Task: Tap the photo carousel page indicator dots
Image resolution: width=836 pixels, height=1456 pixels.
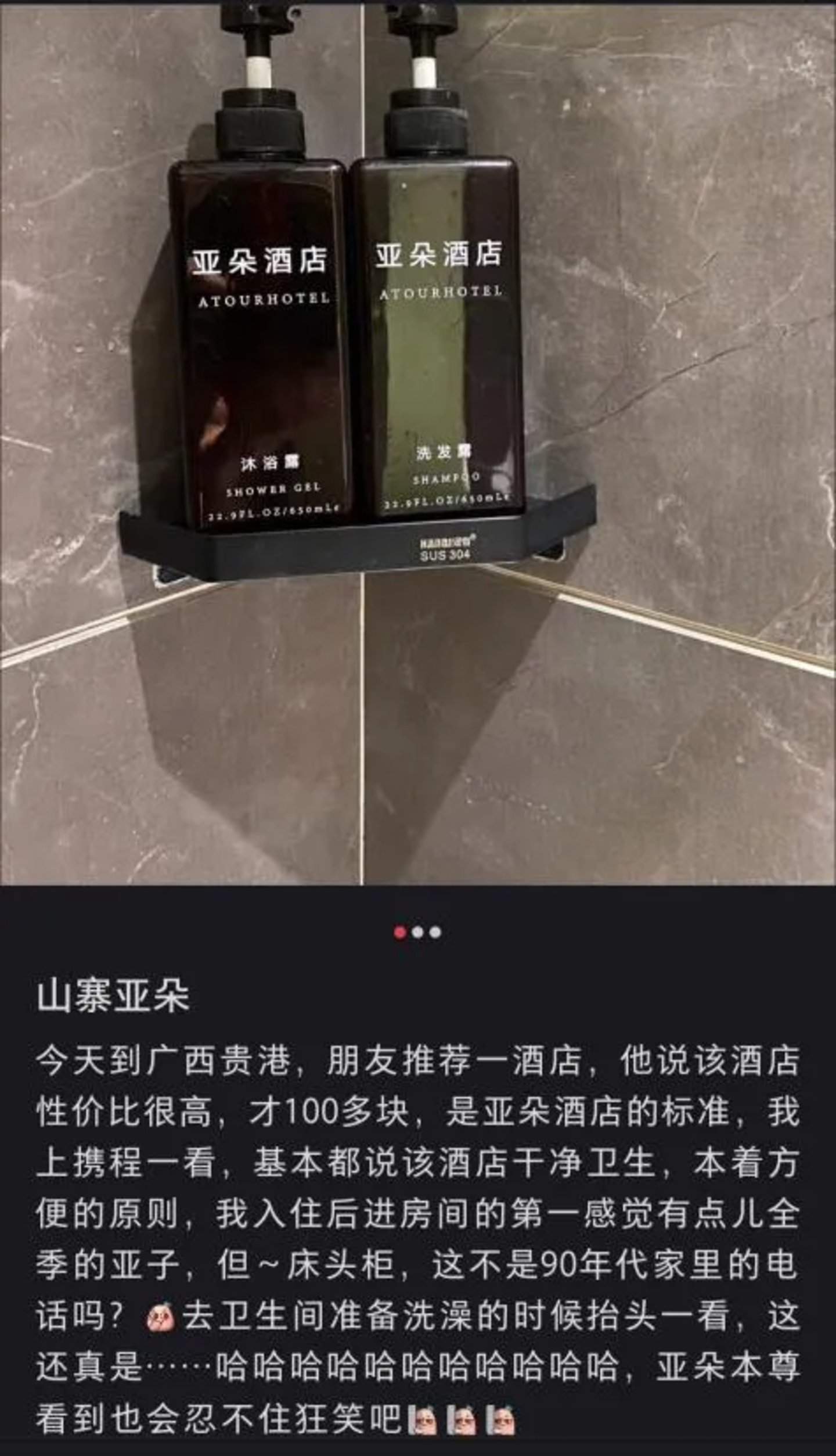Action: [x=418, y=933]
